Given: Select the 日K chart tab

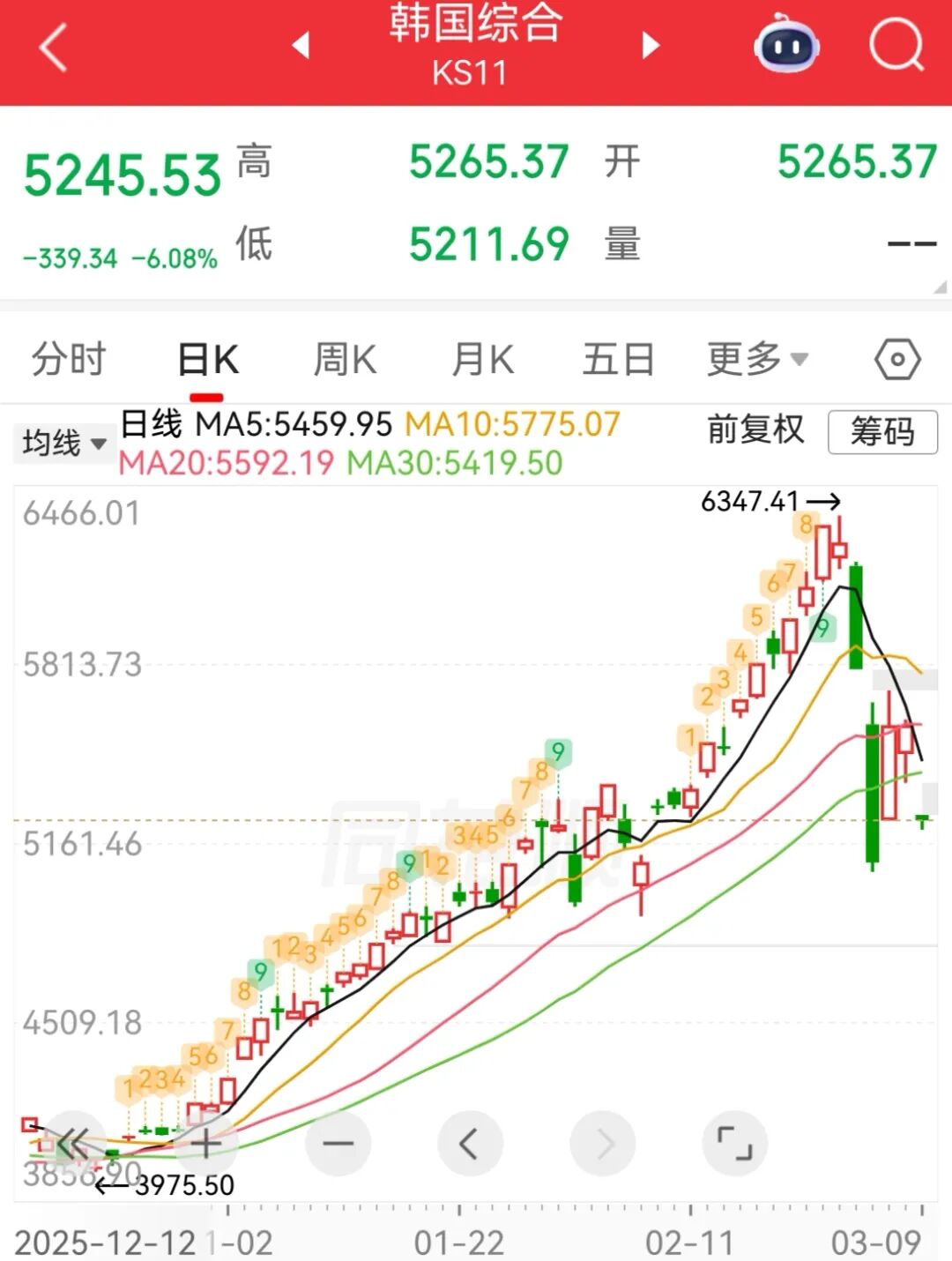Looking at the screenshot, I should point(208,360).
